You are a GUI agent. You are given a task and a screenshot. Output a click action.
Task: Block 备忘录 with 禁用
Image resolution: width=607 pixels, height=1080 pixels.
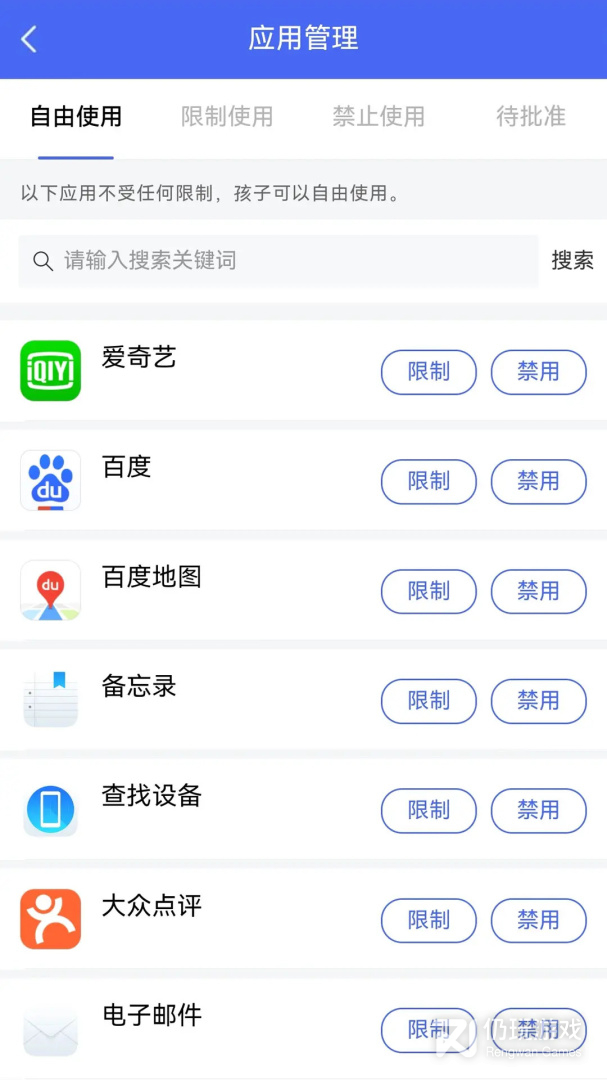538,701
